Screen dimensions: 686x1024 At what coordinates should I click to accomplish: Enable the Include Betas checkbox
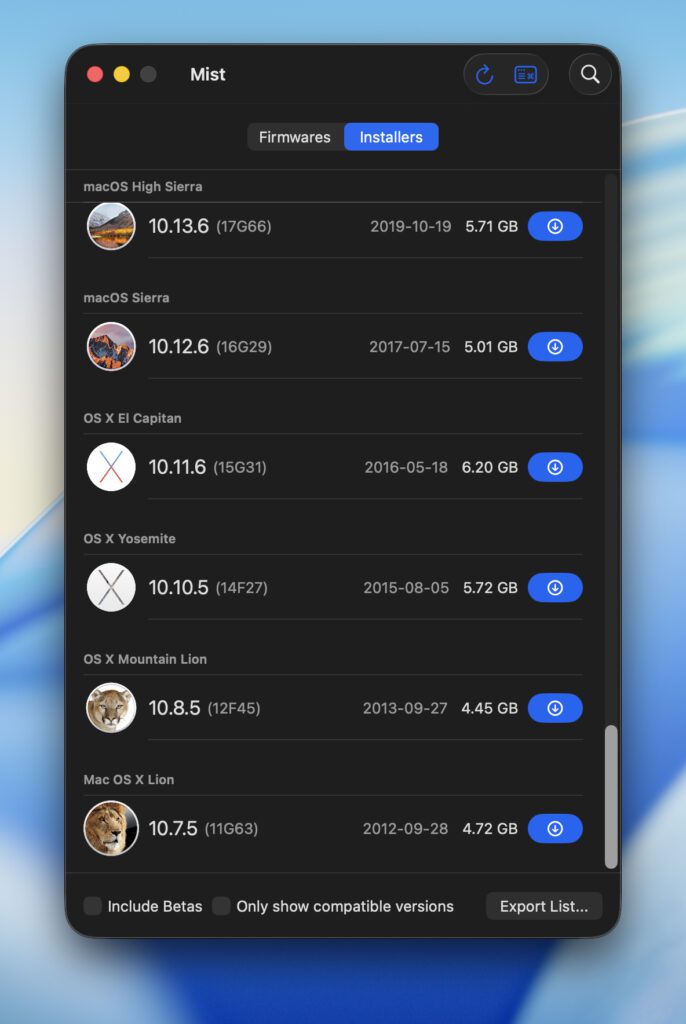tap(93, 906)
